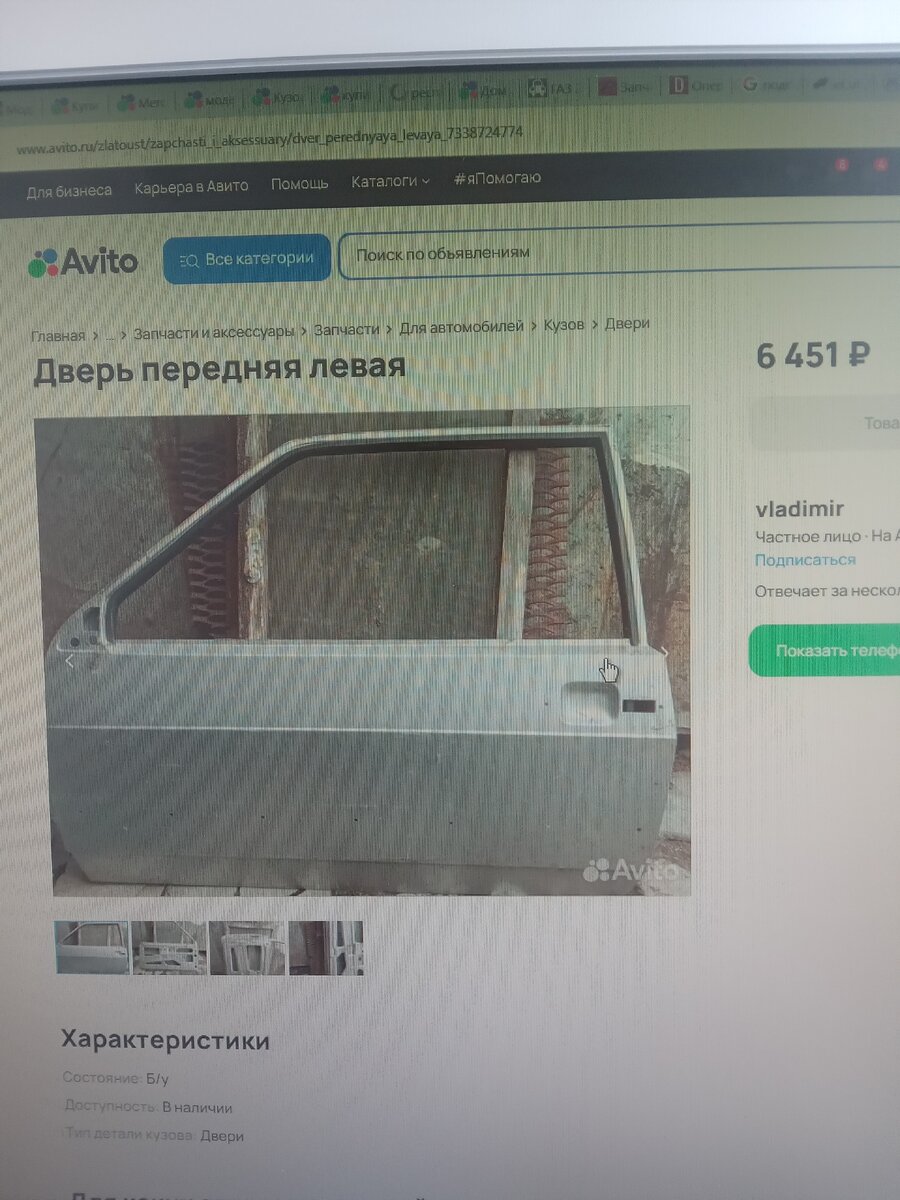Go to Главная in the breadcrumbs
Screen dimensions: 900x1200
pyautogui.click(x=58, y=336)
